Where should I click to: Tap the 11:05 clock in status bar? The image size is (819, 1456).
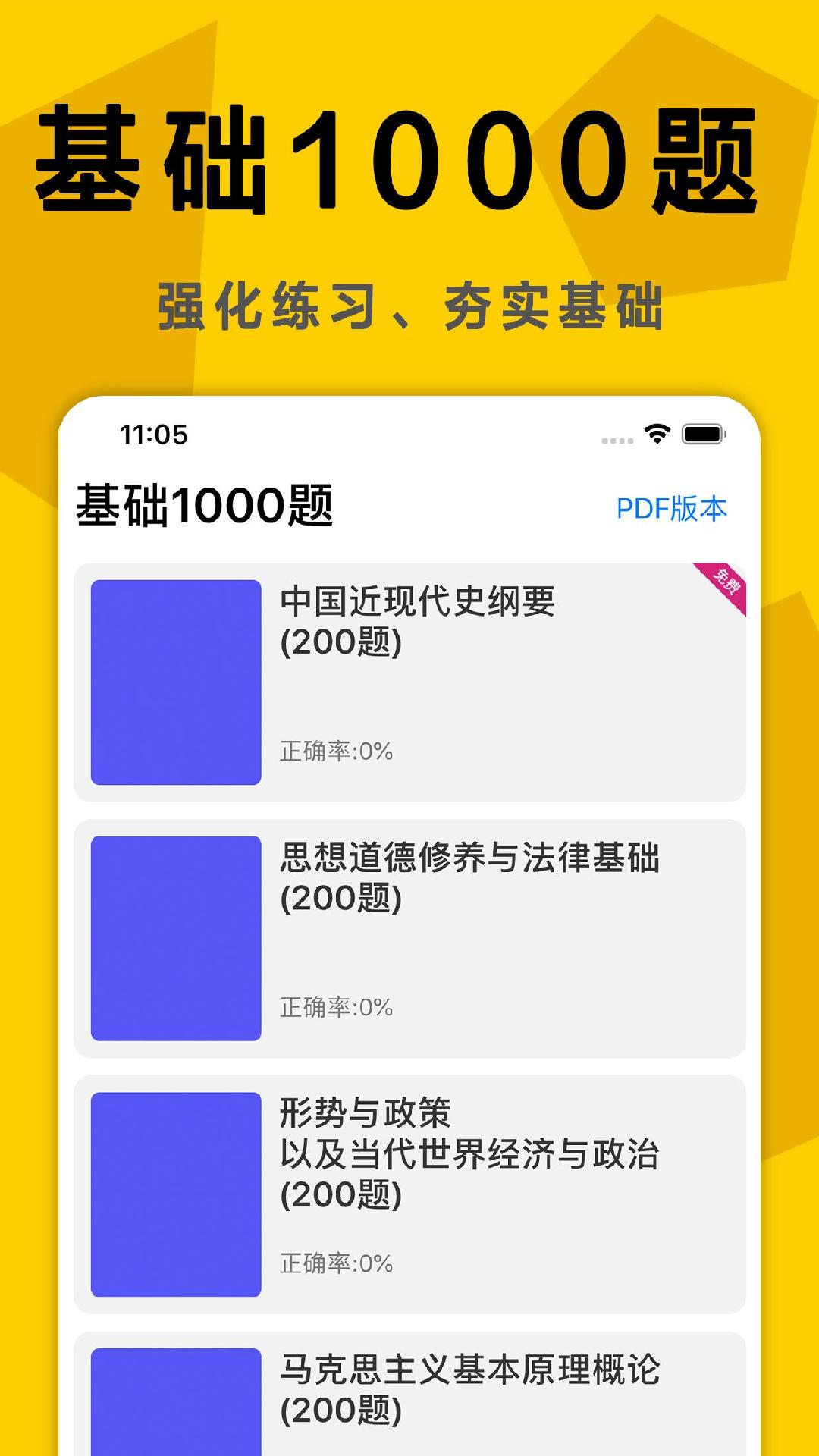pos(150,434)
